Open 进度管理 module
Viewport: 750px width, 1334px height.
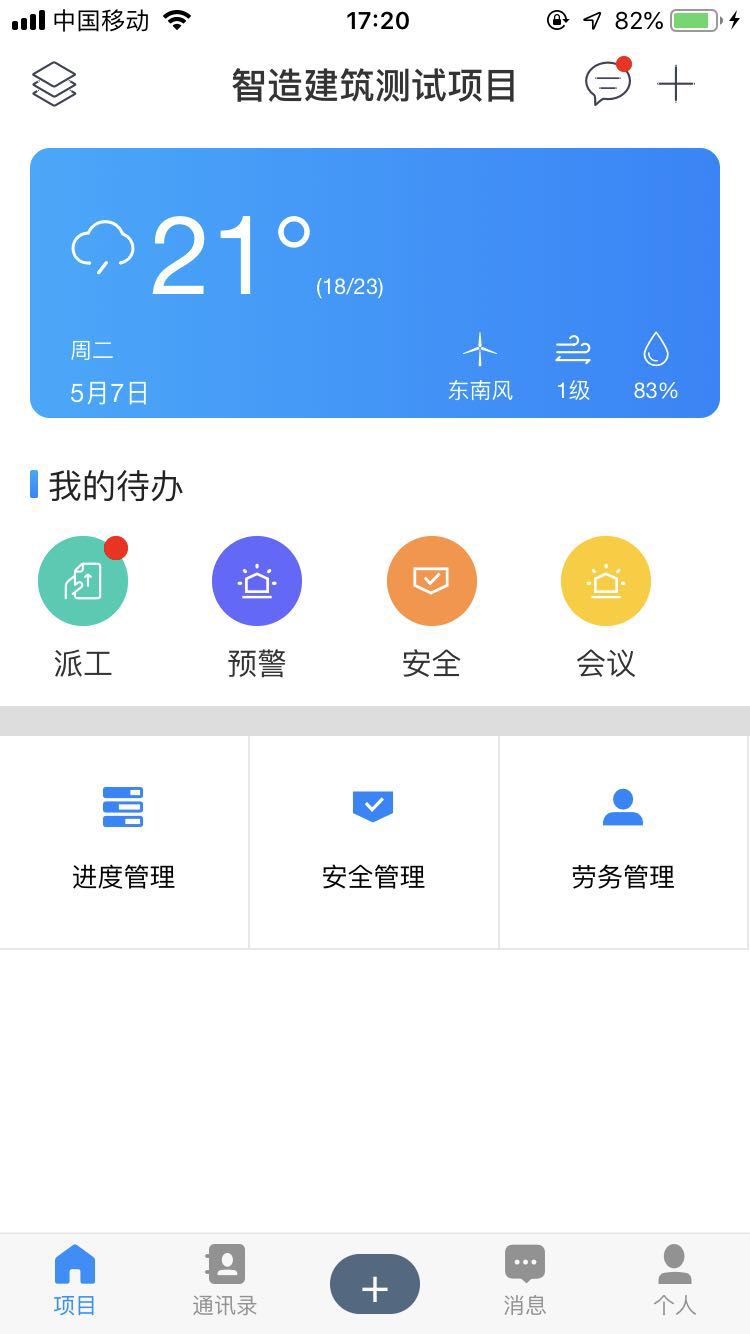124,841
